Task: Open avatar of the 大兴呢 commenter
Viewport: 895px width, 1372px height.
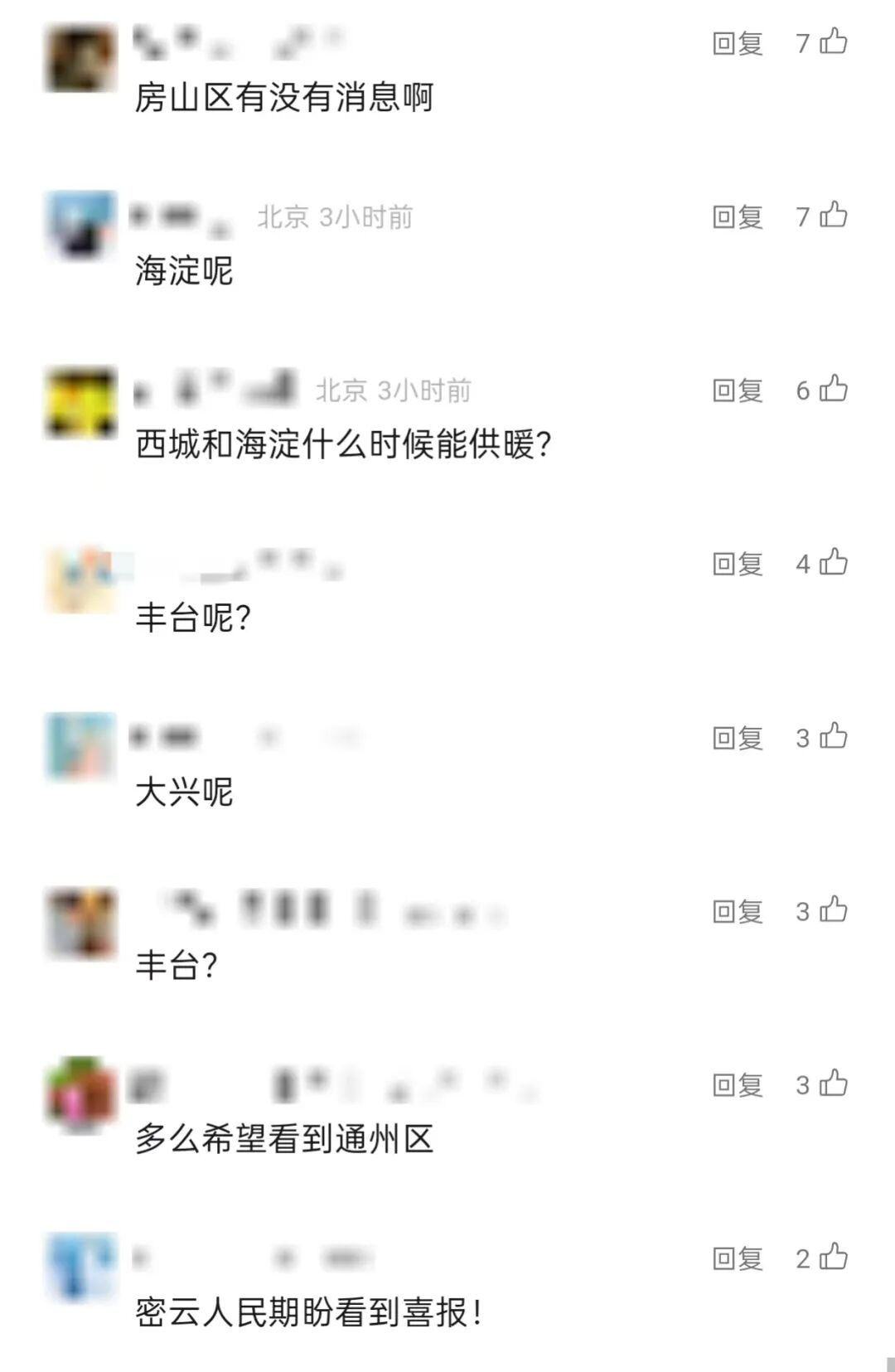Action: (80, 746)
